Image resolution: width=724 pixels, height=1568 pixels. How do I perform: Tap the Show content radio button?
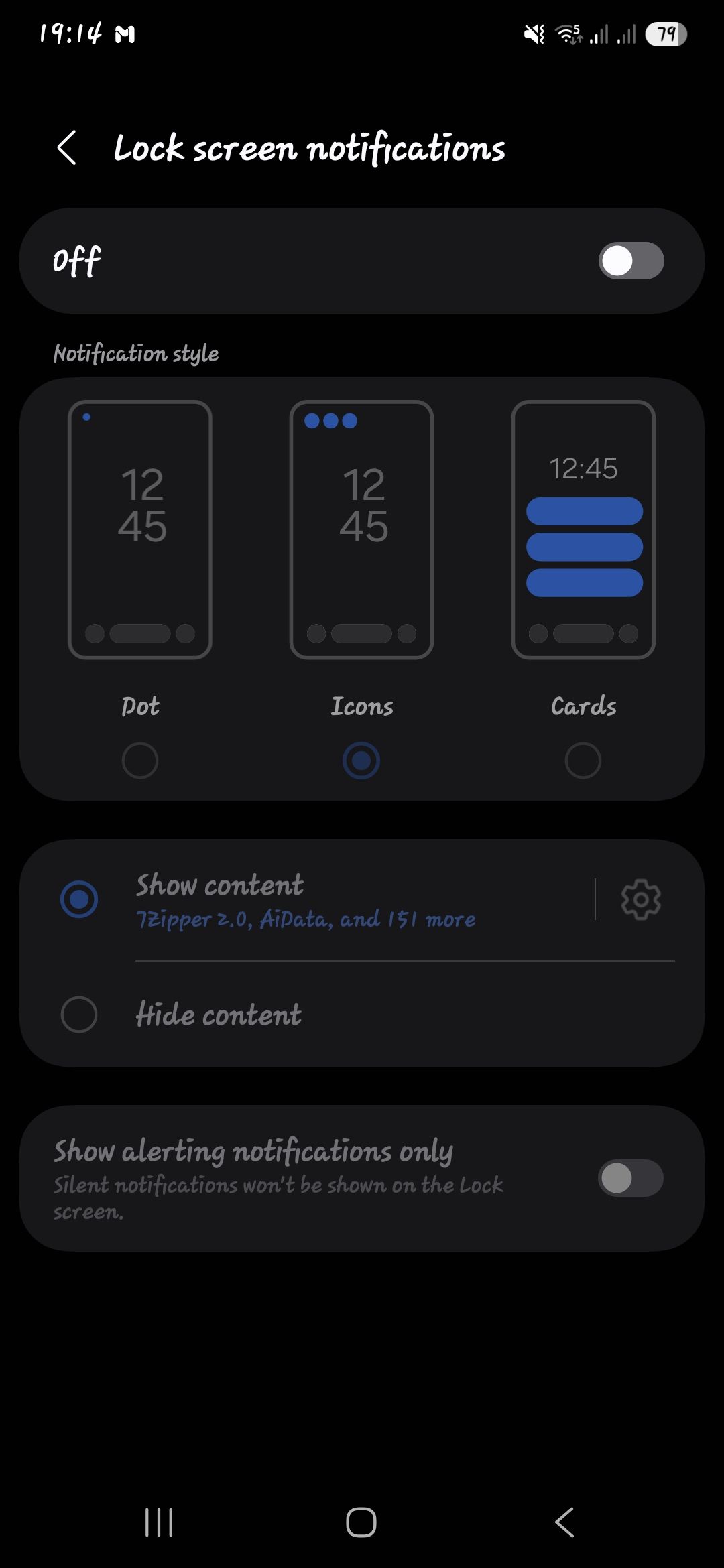tap(80, 899)
